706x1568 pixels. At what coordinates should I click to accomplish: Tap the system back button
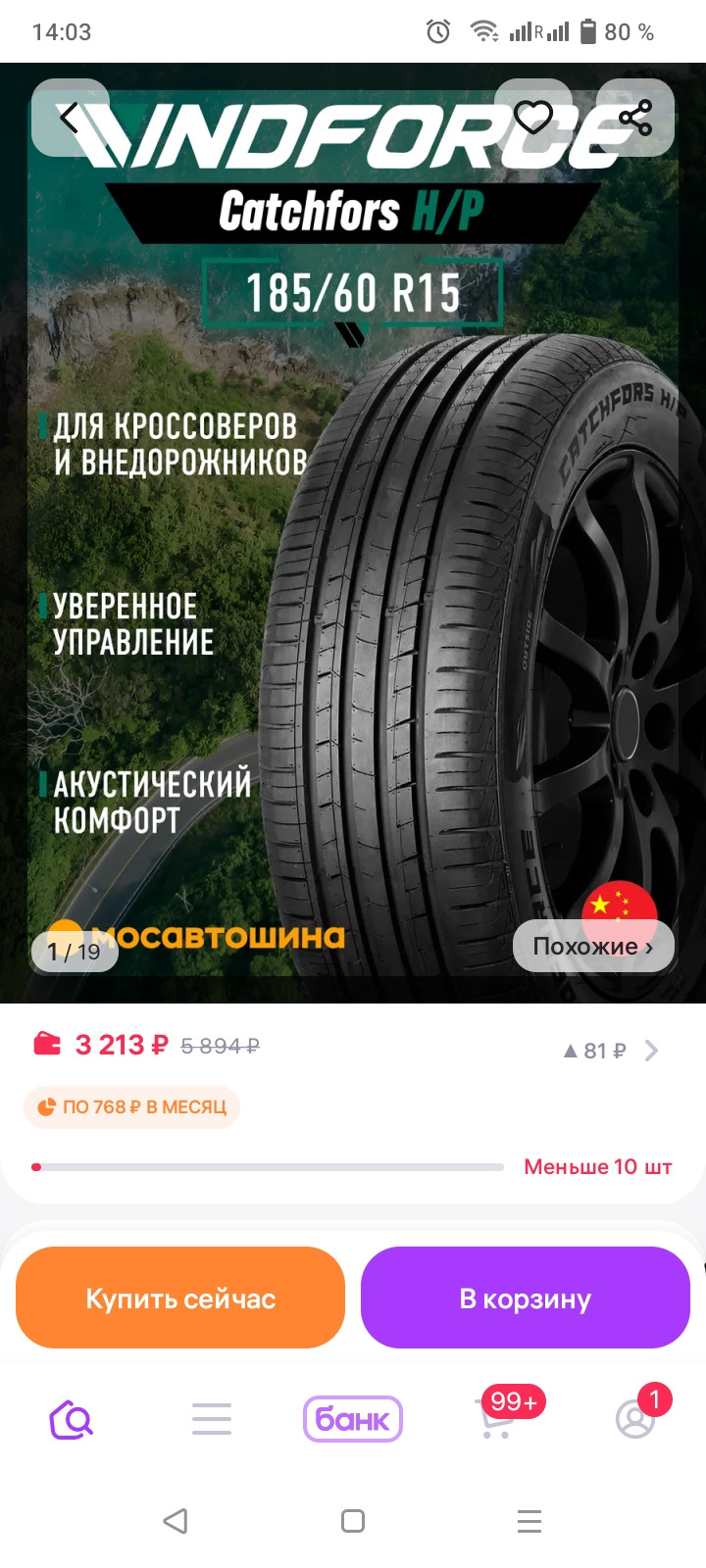pyautogui.click(x=176, y=1521)
